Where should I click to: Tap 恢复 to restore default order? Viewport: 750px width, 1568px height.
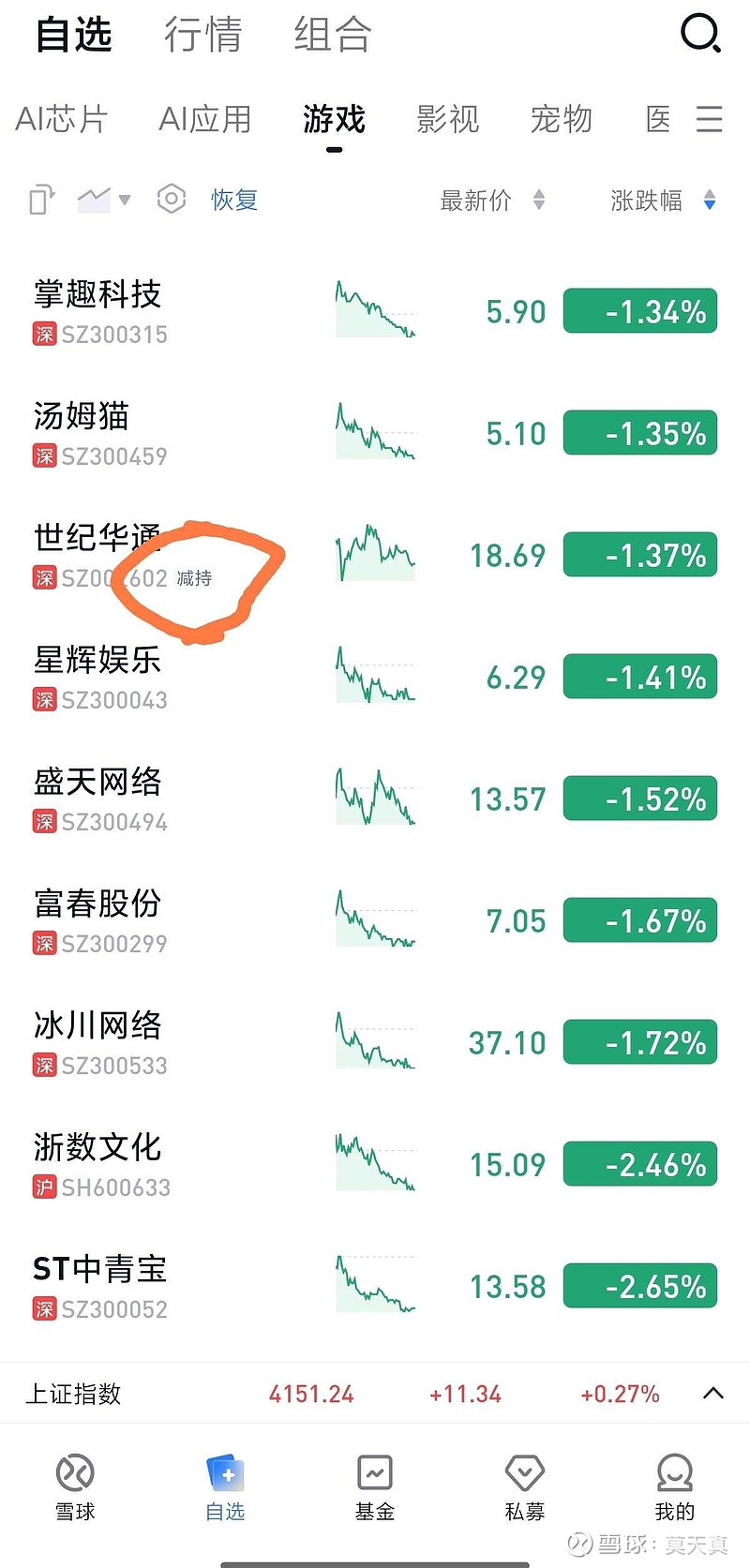click(234, 200)
